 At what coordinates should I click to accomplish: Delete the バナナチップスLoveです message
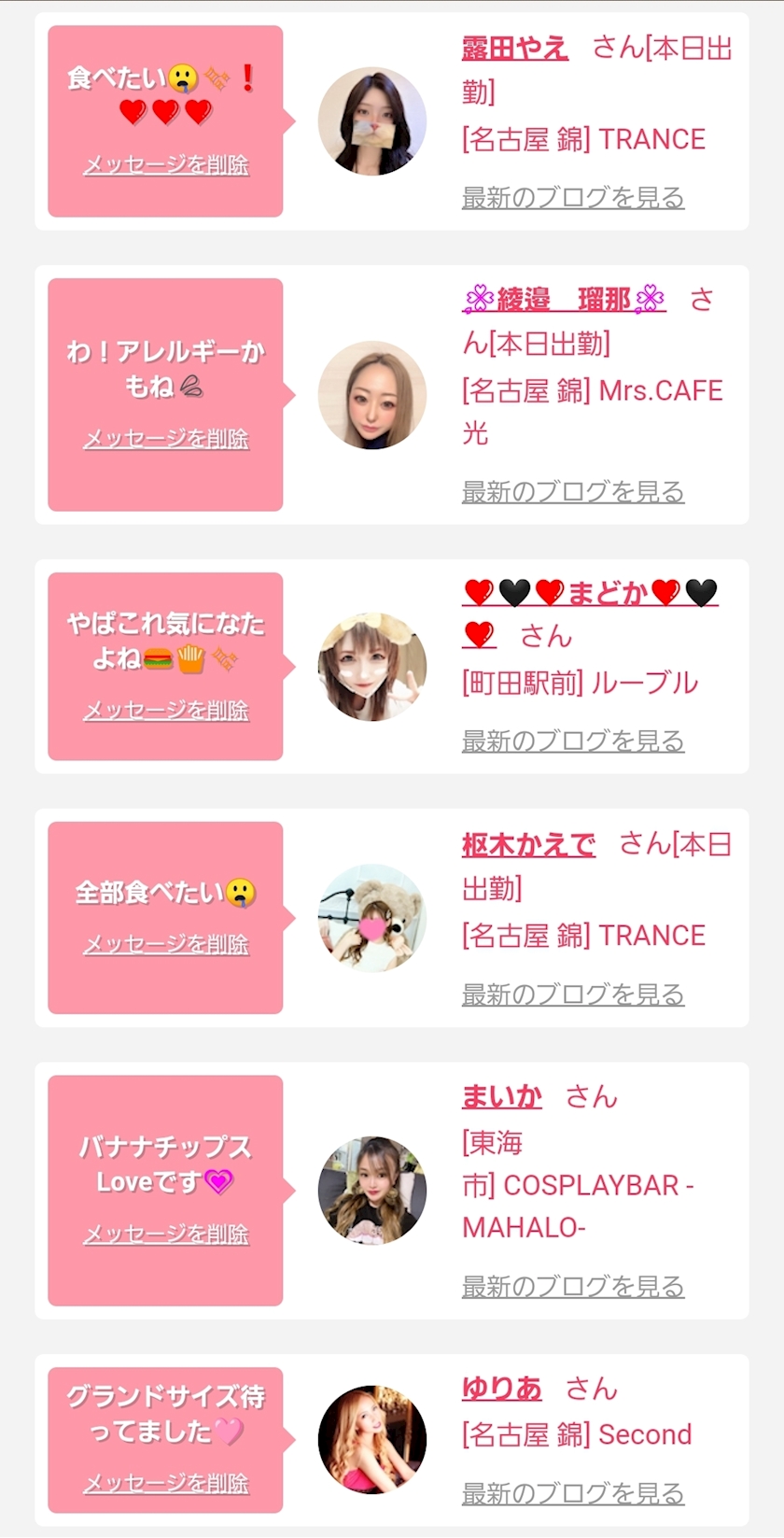(166, 1235)
